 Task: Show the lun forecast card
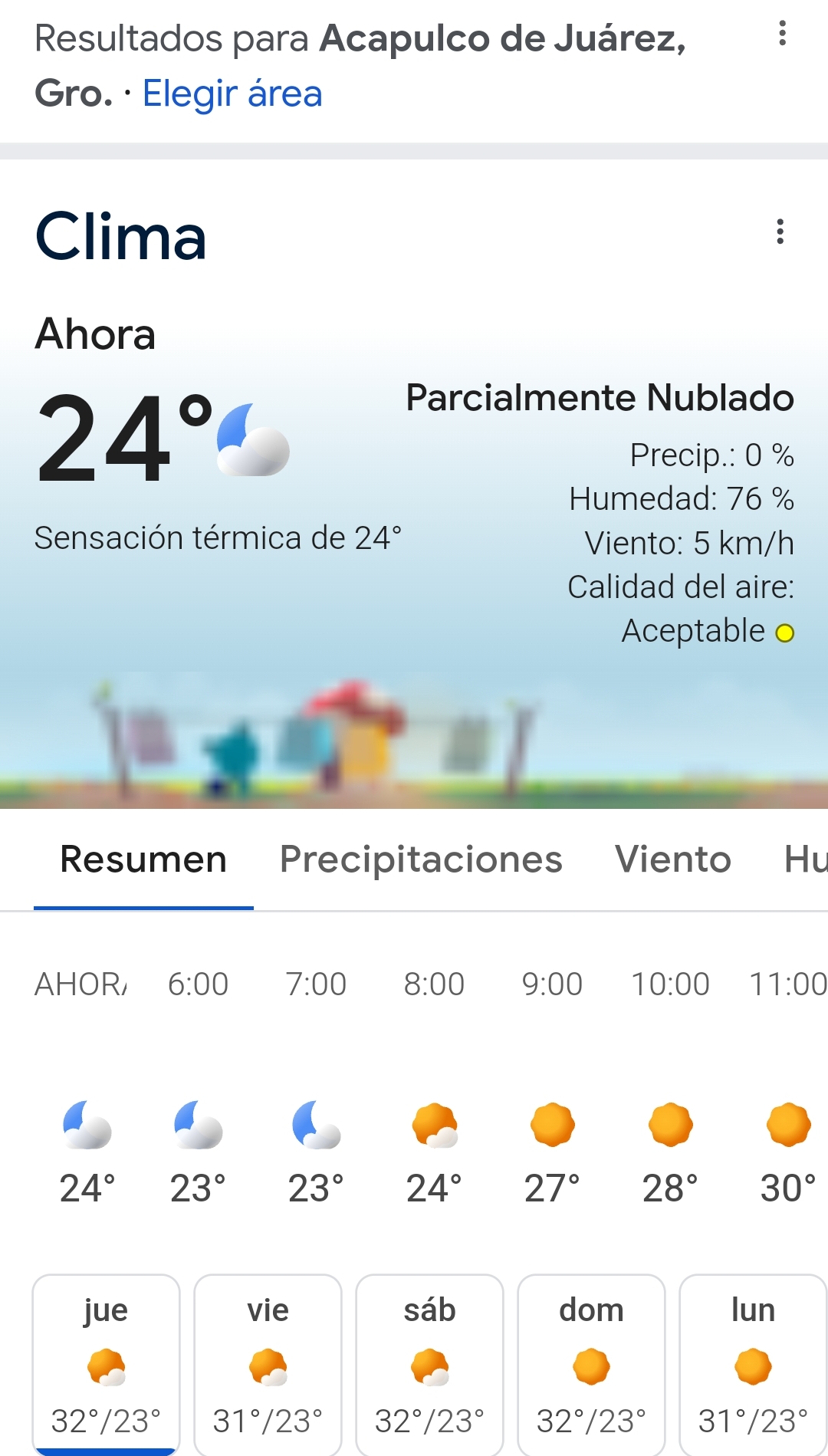click(x=752, y=1365)
